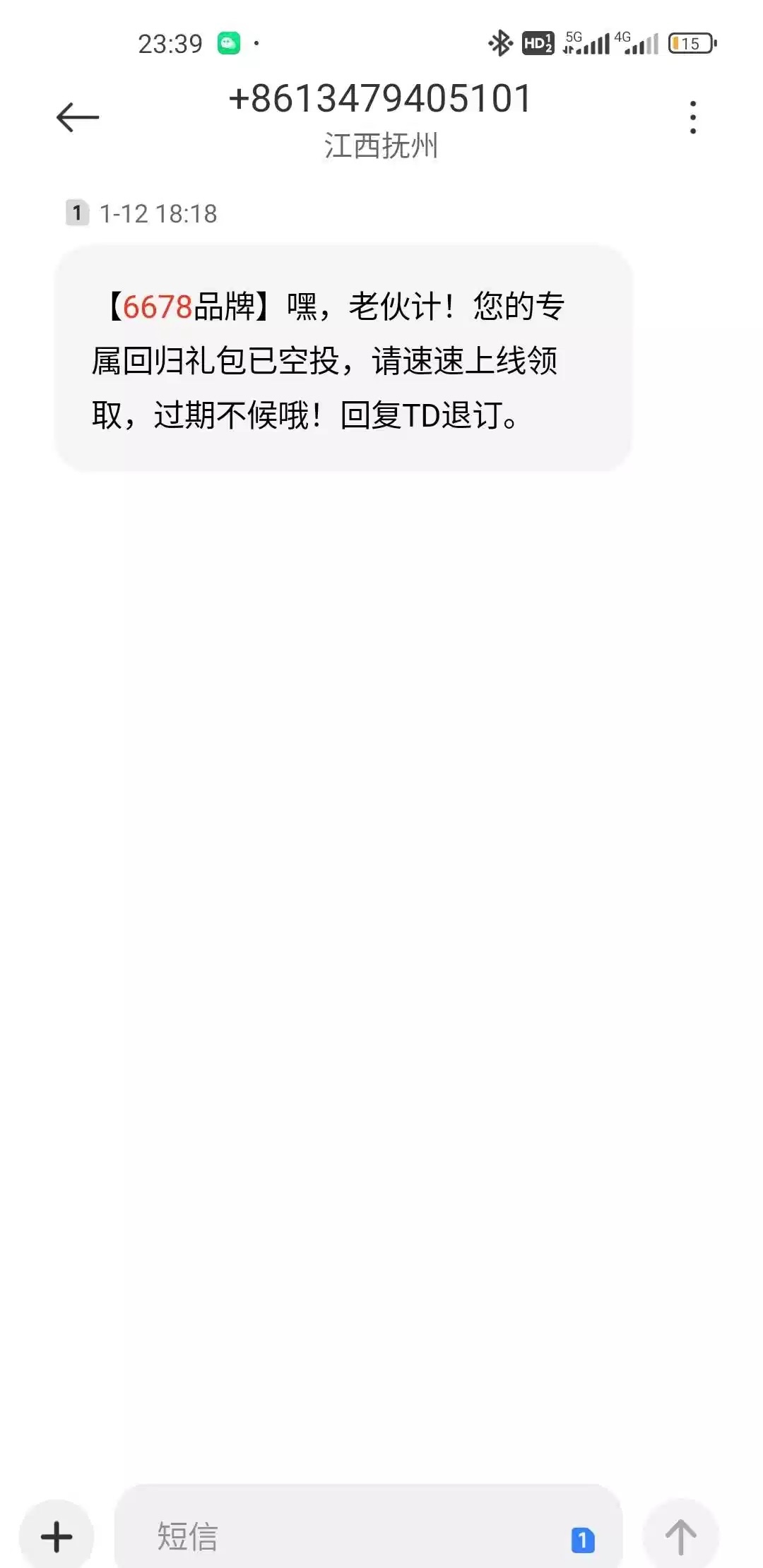The image size is (763, 1568).
Task: Go back to the message list
Action: pos(78,117)
